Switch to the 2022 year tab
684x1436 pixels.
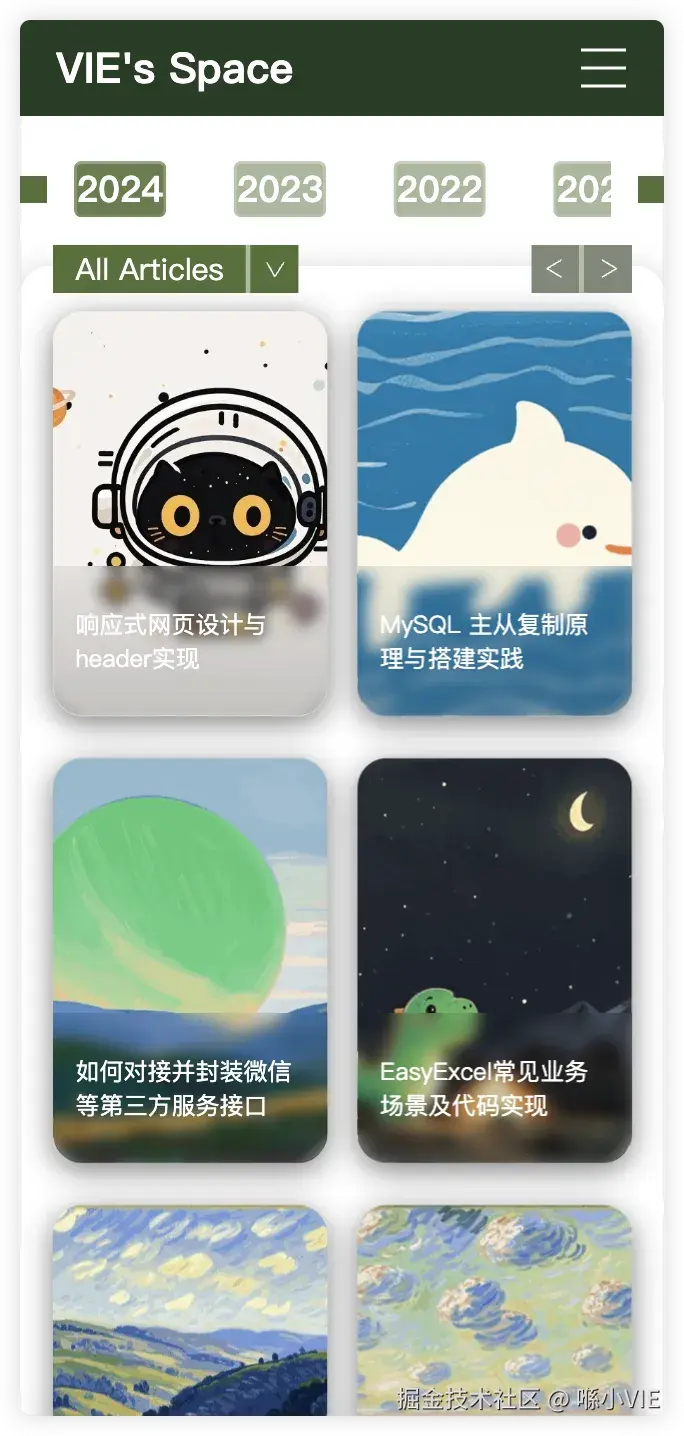click(439, 189)
